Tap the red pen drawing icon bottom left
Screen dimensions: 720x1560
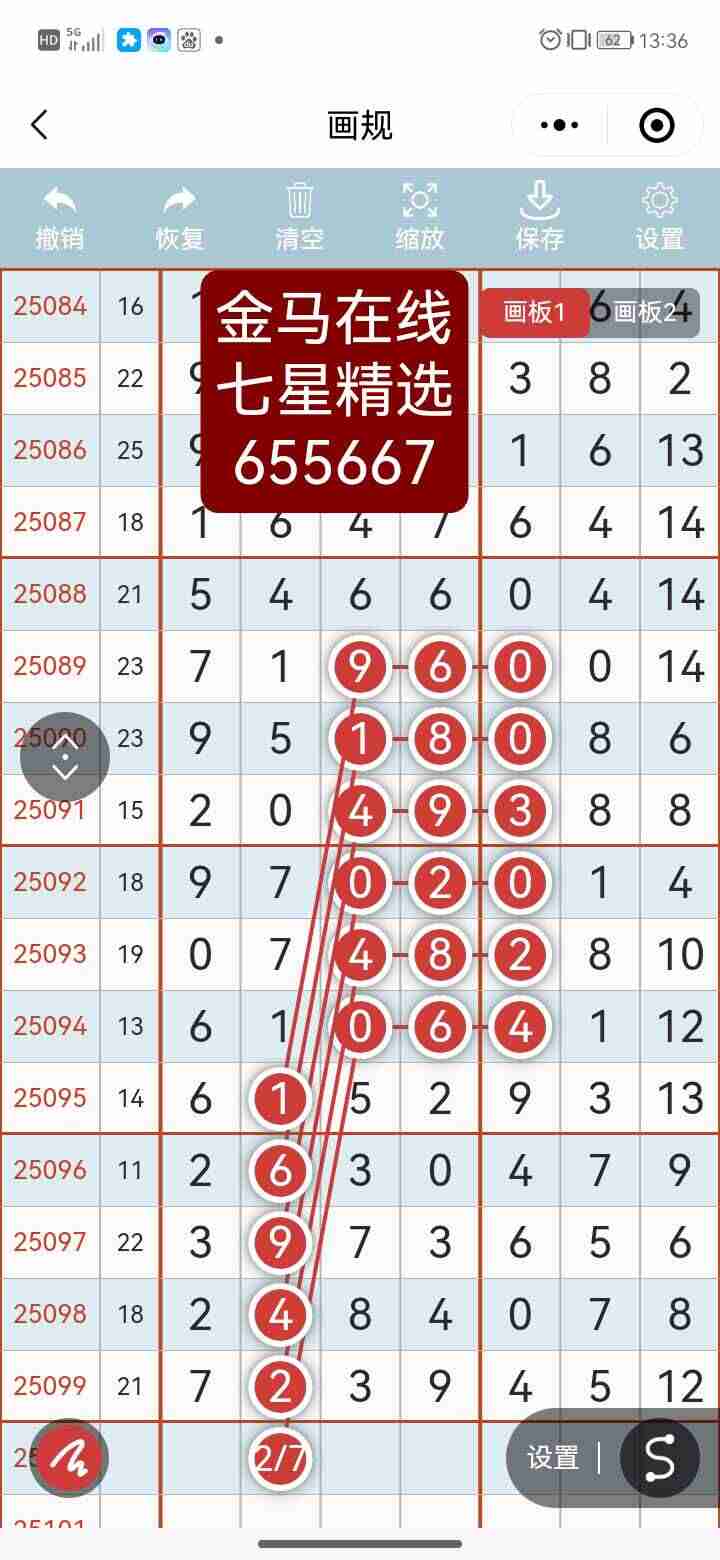coord(67,1458)
